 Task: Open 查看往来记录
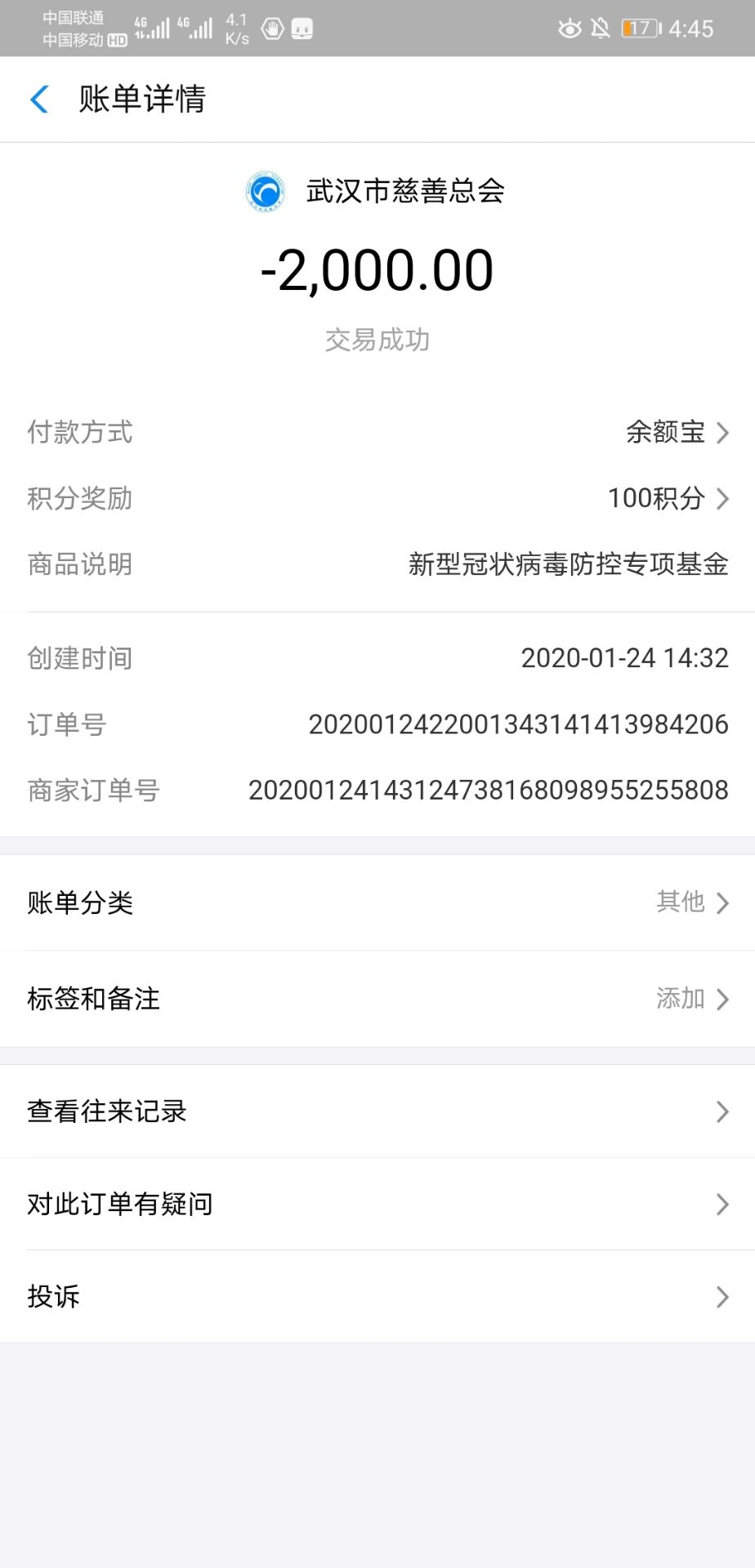tap(377, 1111)
